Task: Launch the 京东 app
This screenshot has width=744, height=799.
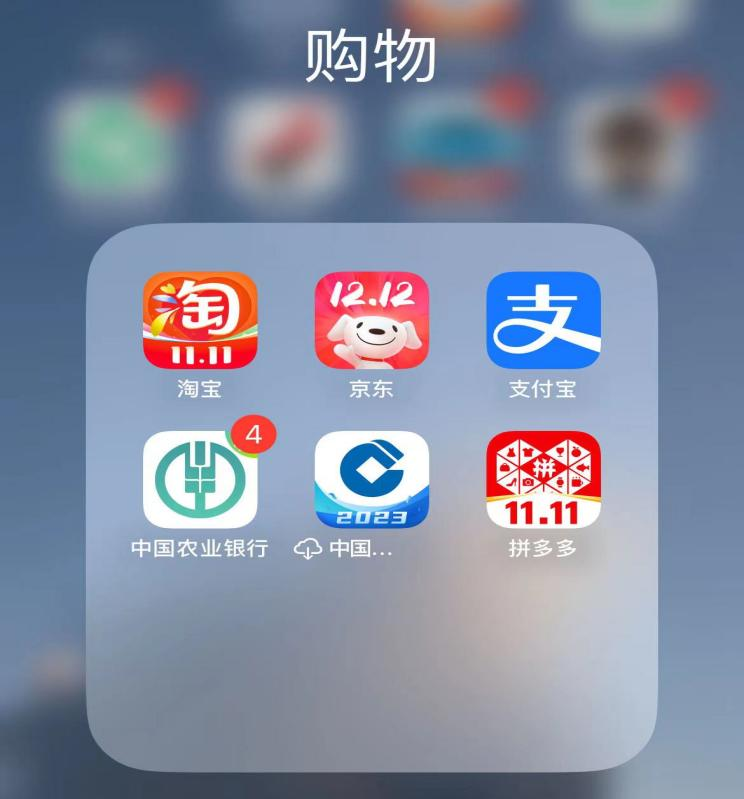Action: click(x=371, y=320)
